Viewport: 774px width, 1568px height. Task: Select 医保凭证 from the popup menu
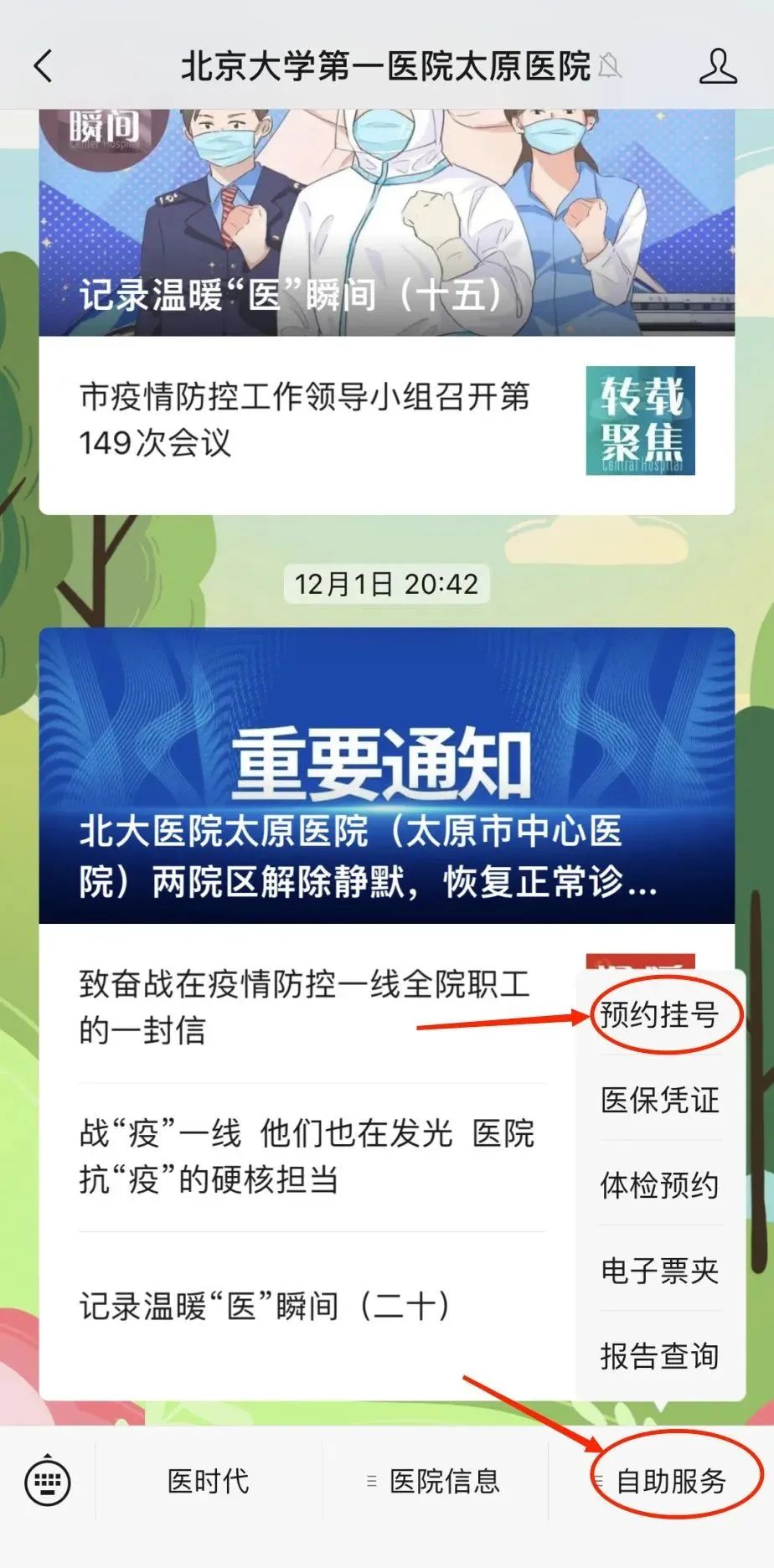[x=659, y=1100]
